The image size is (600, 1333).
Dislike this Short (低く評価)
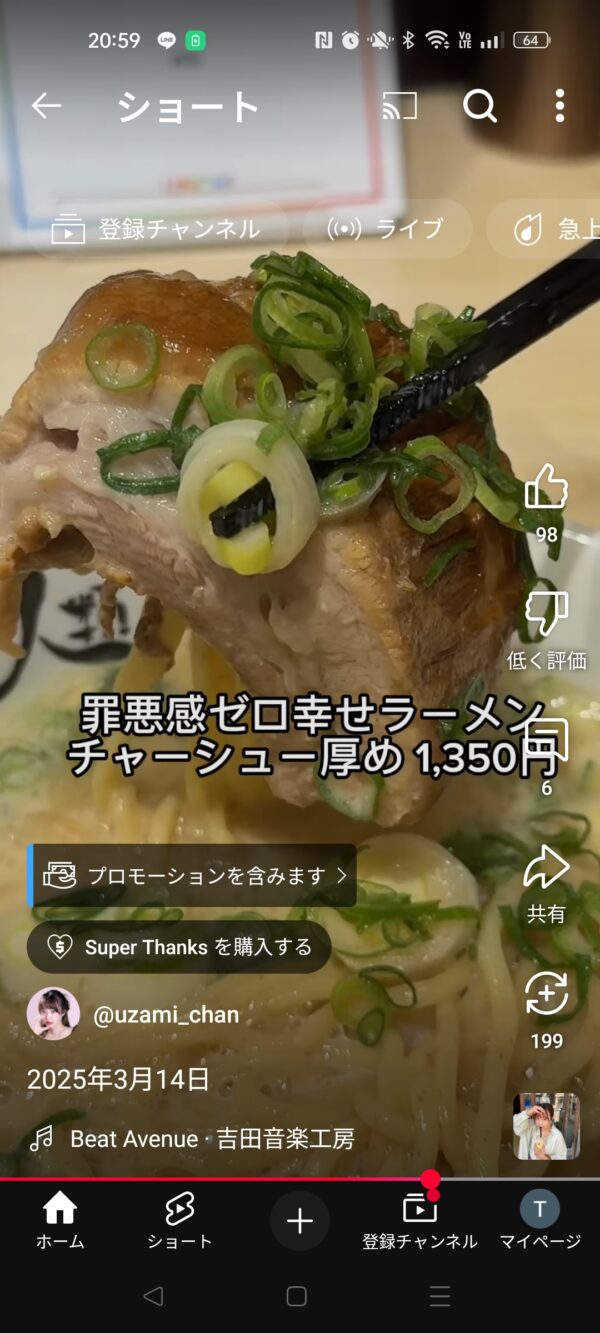[x=546, y=614]
